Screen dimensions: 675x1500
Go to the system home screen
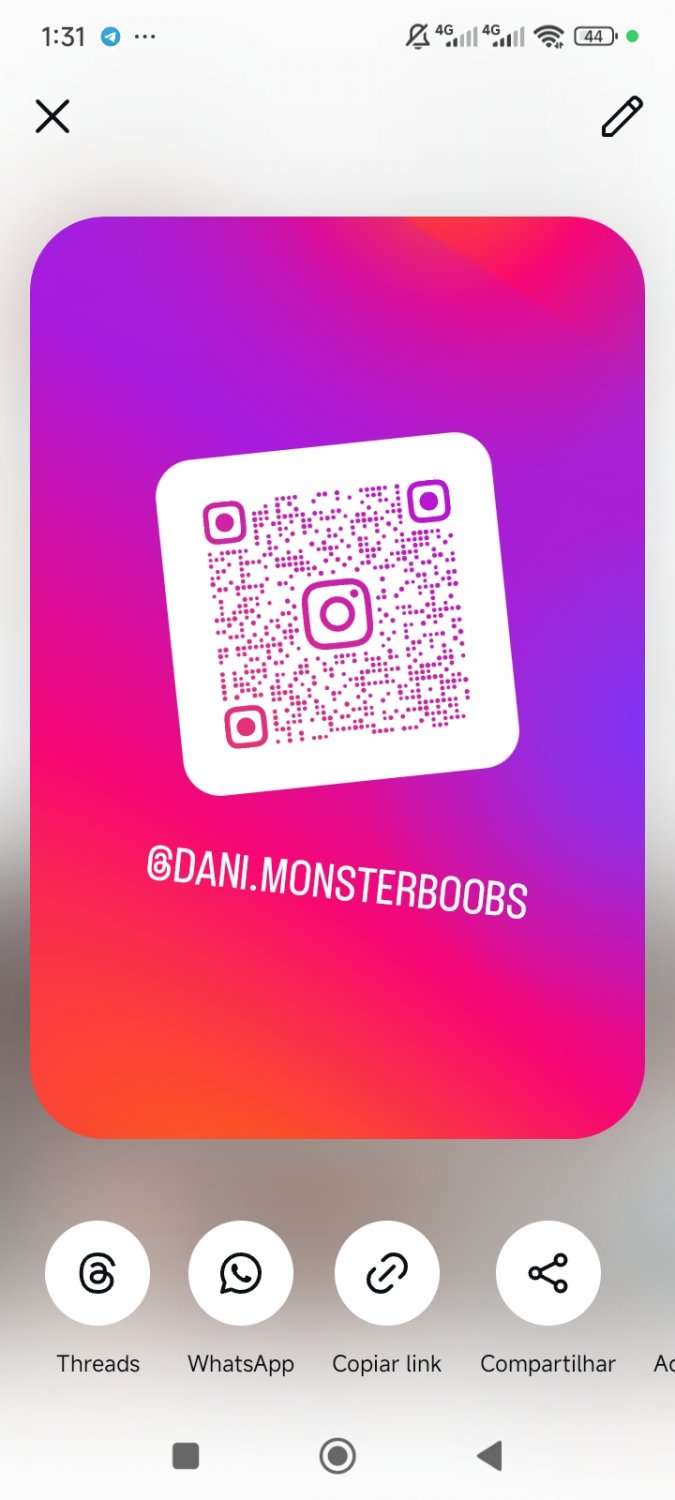[337, 1456]
